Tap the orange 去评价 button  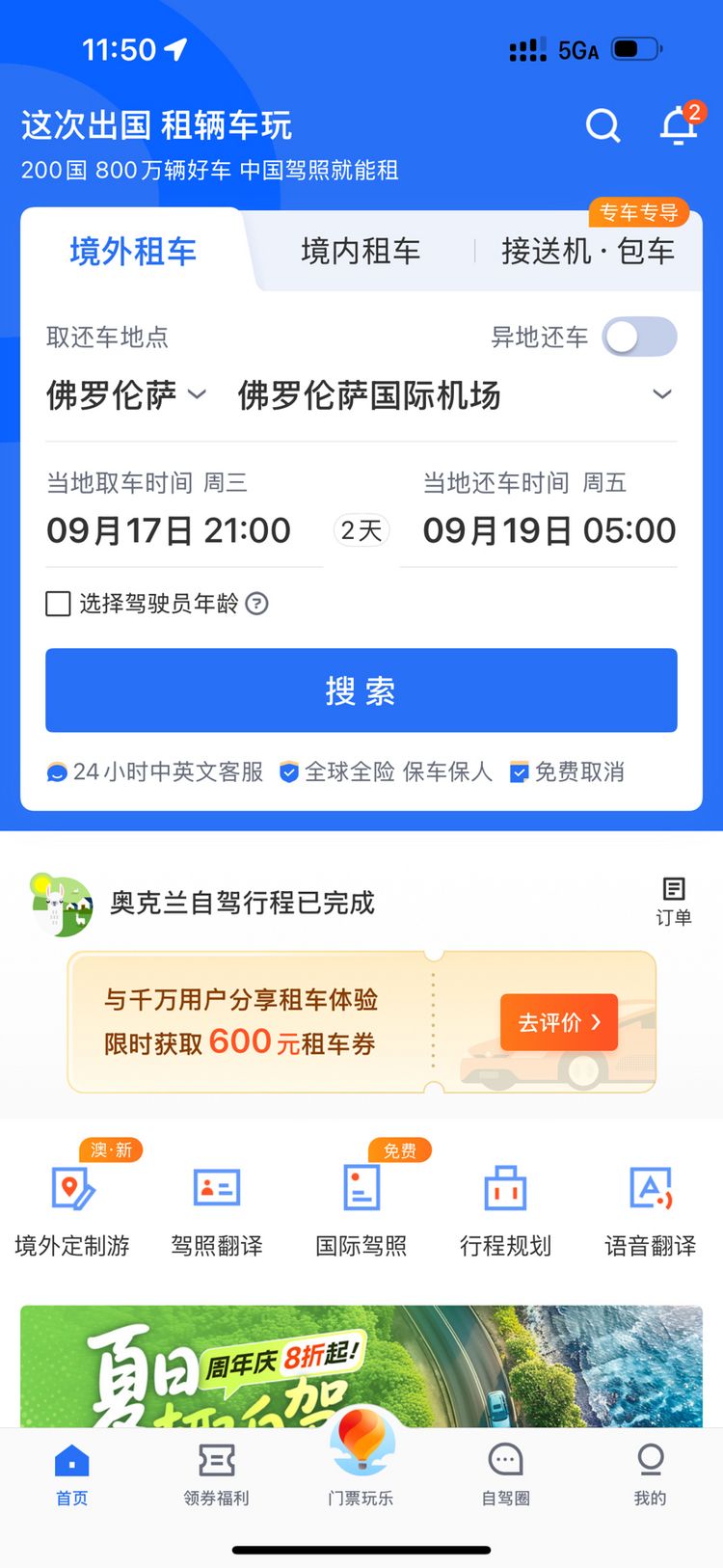(559, 1022)
